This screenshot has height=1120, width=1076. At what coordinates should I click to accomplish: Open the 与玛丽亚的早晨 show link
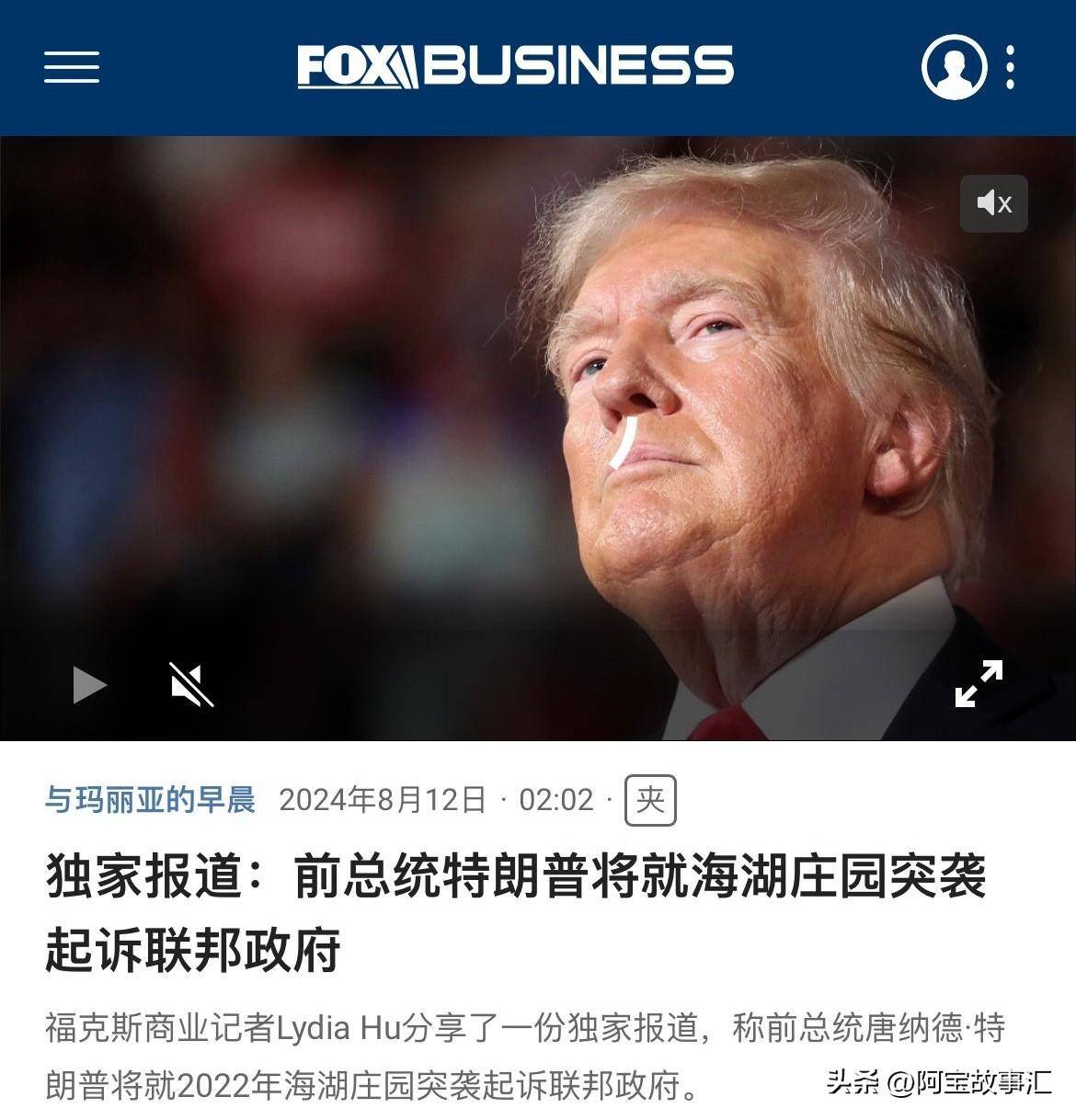tap(150, 799)
